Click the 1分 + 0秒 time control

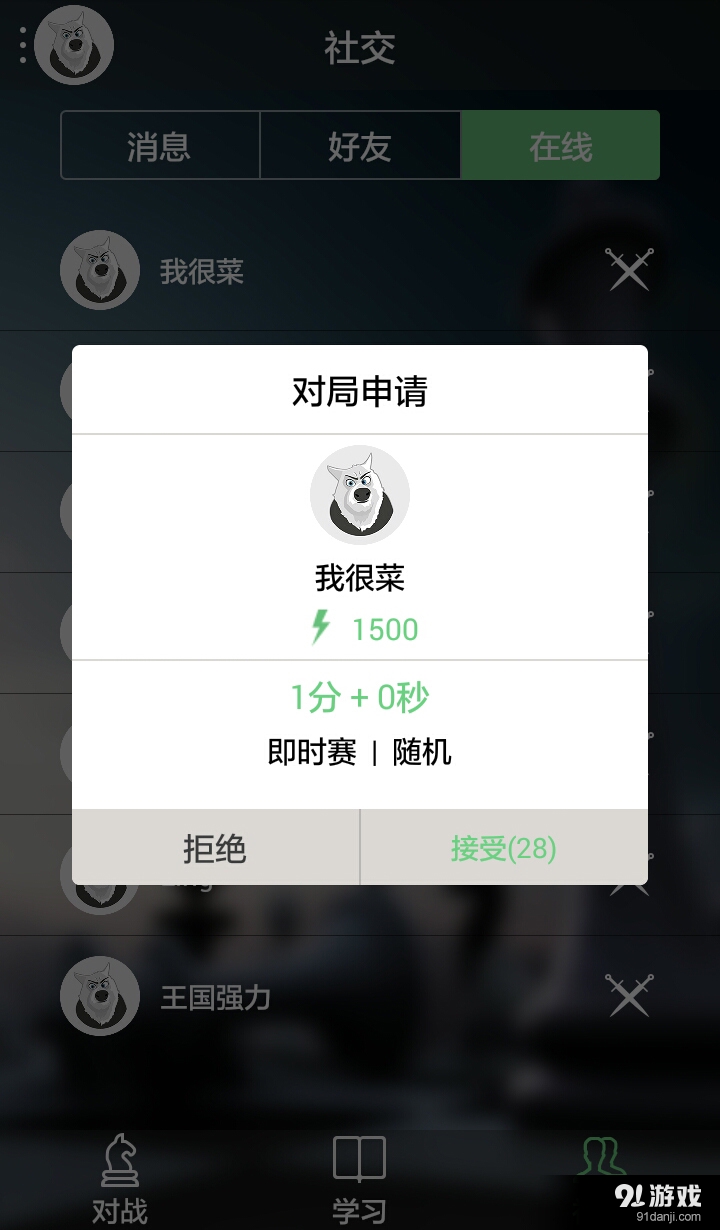(360, 698)
